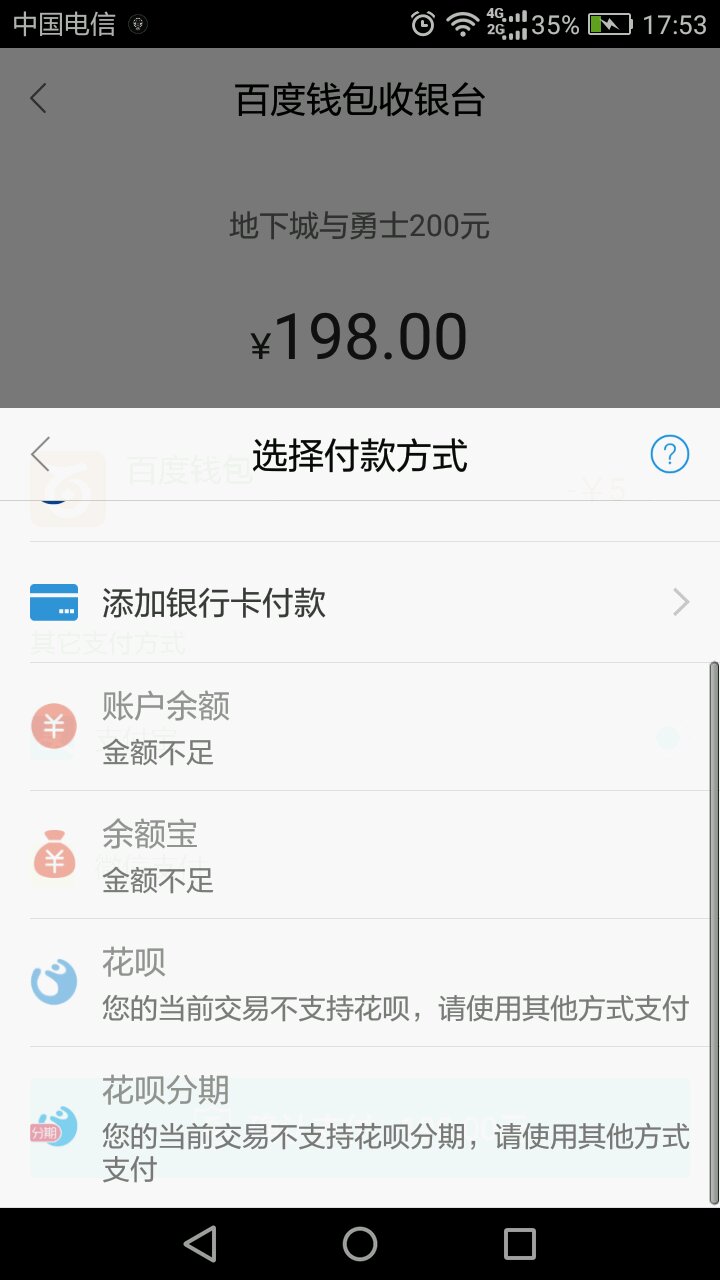Go back from the payment method sheet
This screenshot has height=1280, width=720.
[40, 454]
